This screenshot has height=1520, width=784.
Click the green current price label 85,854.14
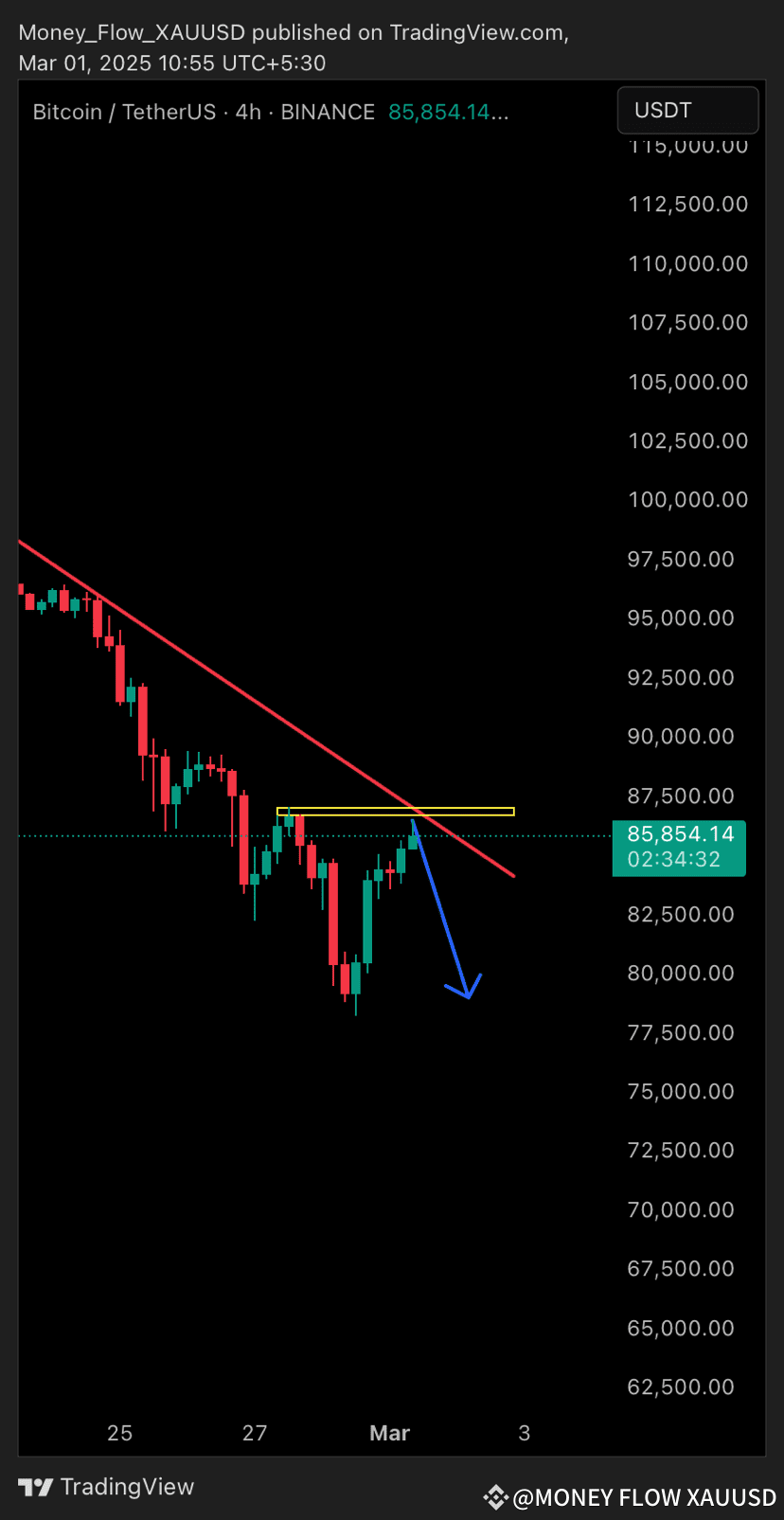679,834
